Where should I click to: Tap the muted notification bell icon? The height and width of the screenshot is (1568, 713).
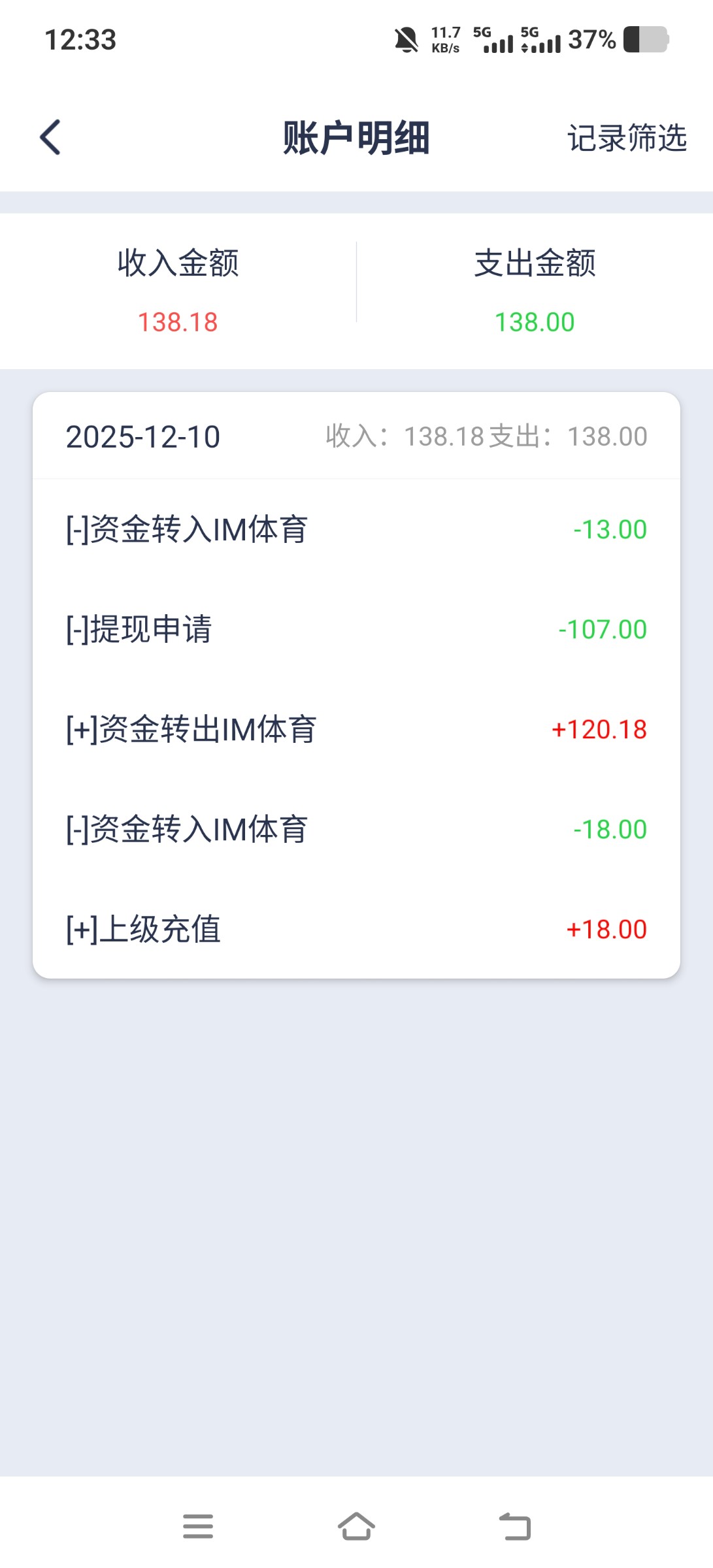click(x=405, y=39)
